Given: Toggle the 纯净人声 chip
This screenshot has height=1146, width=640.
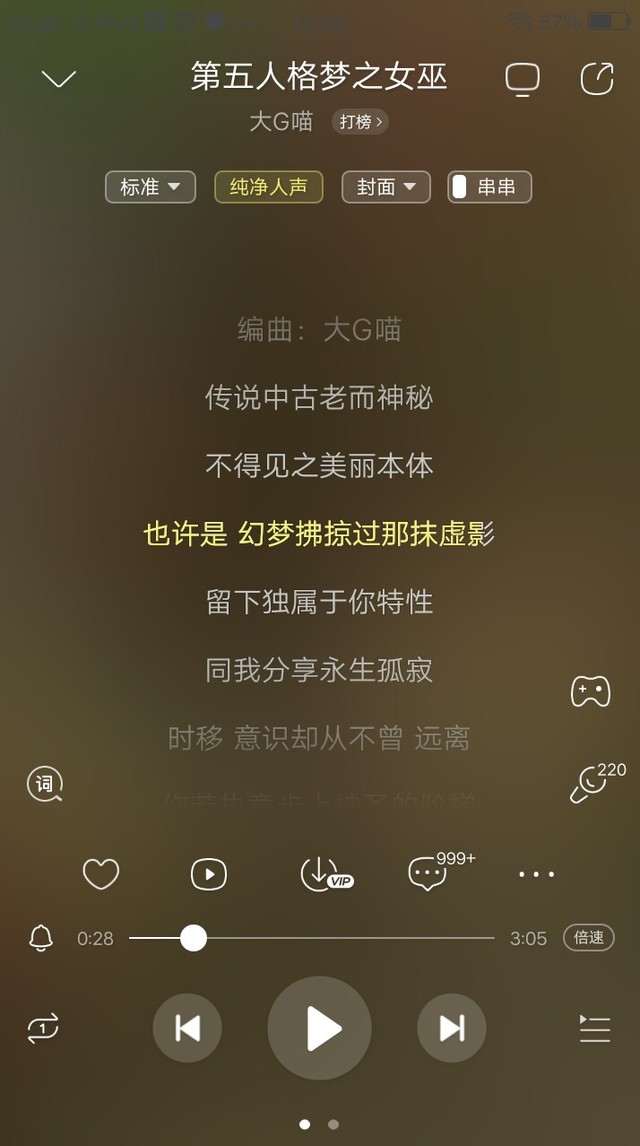Looking at the screenshot, I should [268, 187].
